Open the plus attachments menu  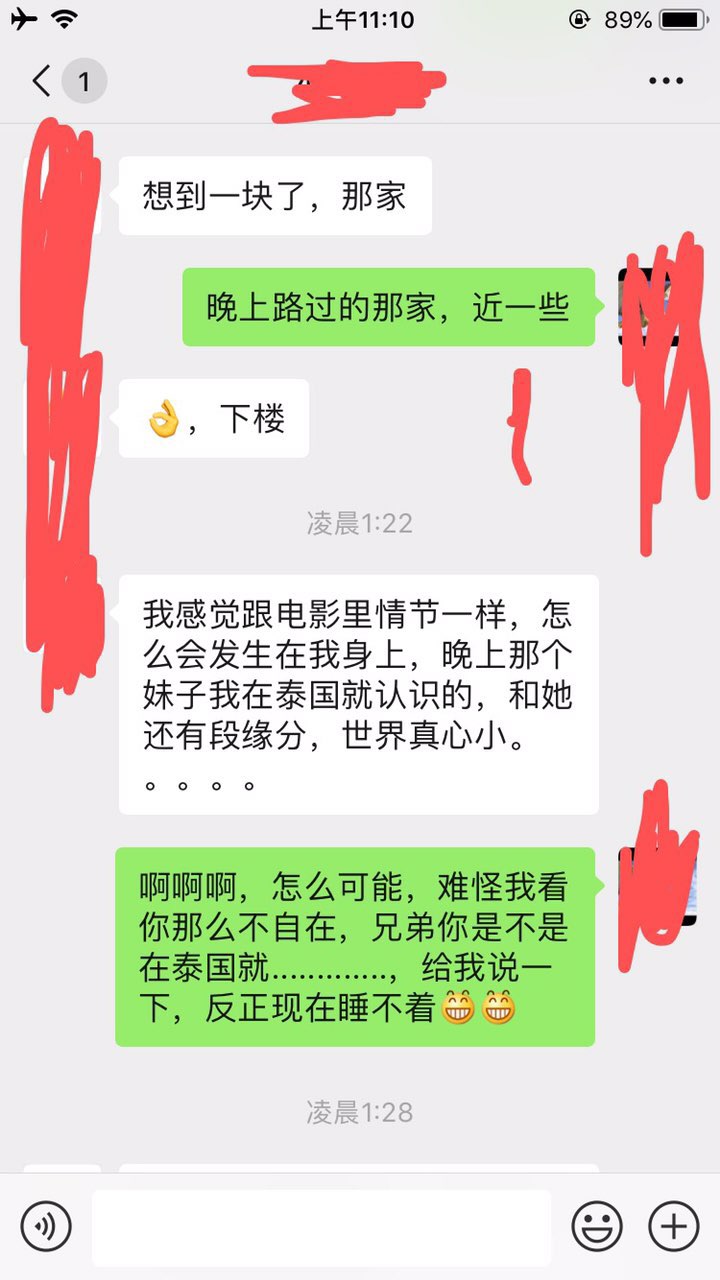674,1226
